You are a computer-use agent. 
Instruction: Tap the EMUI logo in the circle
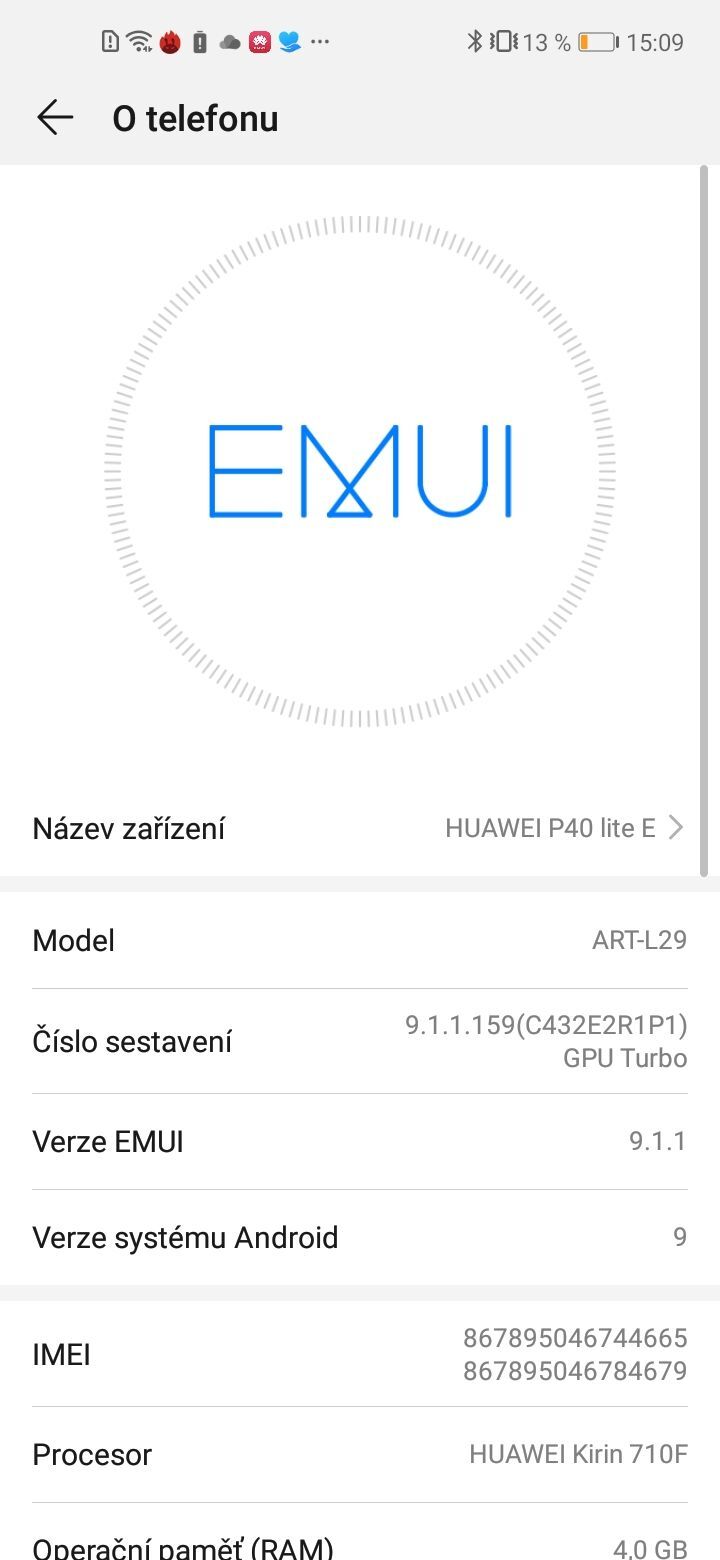tap(360, 470)
